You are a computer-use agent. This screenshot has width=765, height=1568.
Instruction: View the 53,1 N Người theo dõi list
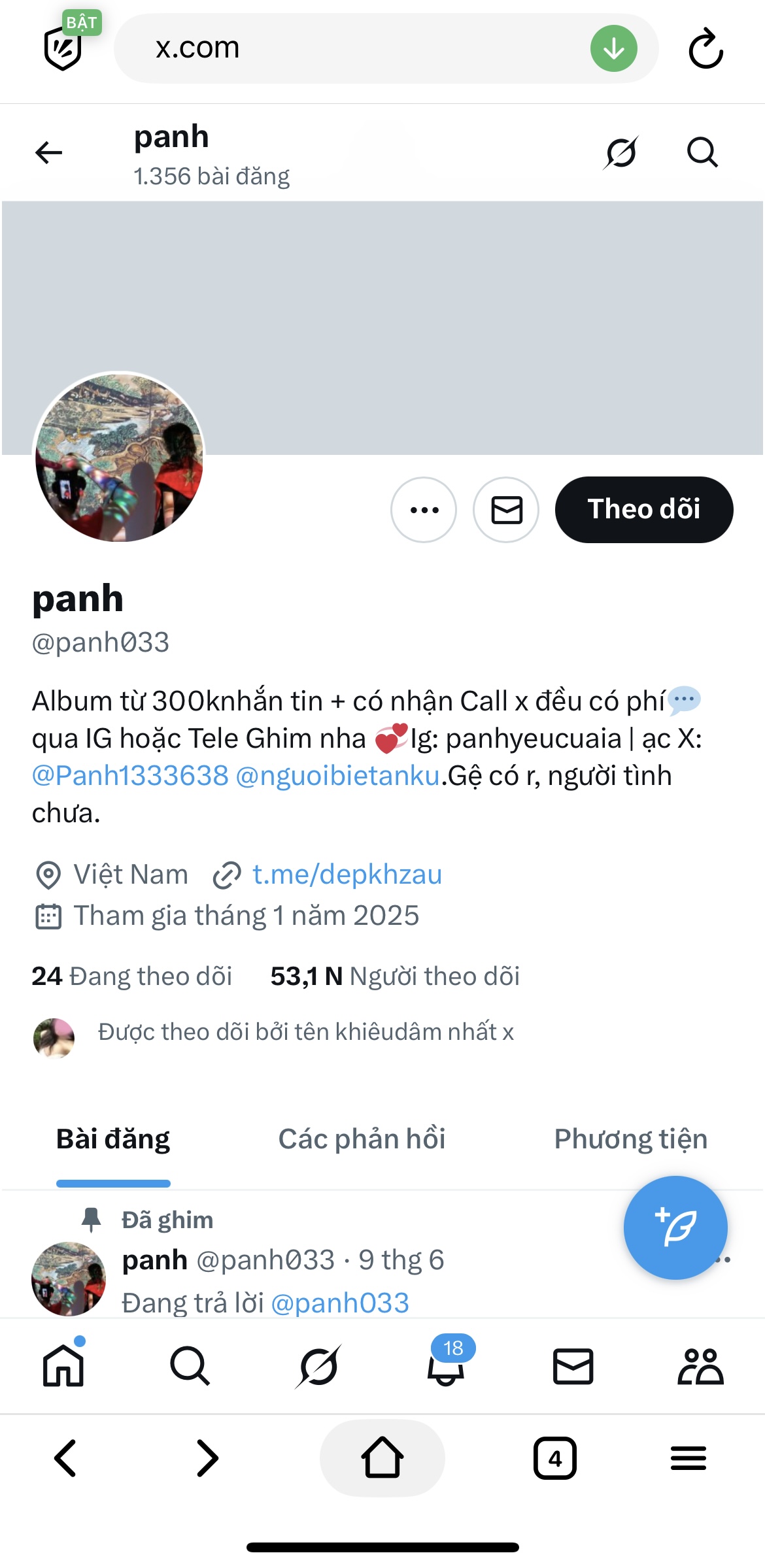point(395,976)
